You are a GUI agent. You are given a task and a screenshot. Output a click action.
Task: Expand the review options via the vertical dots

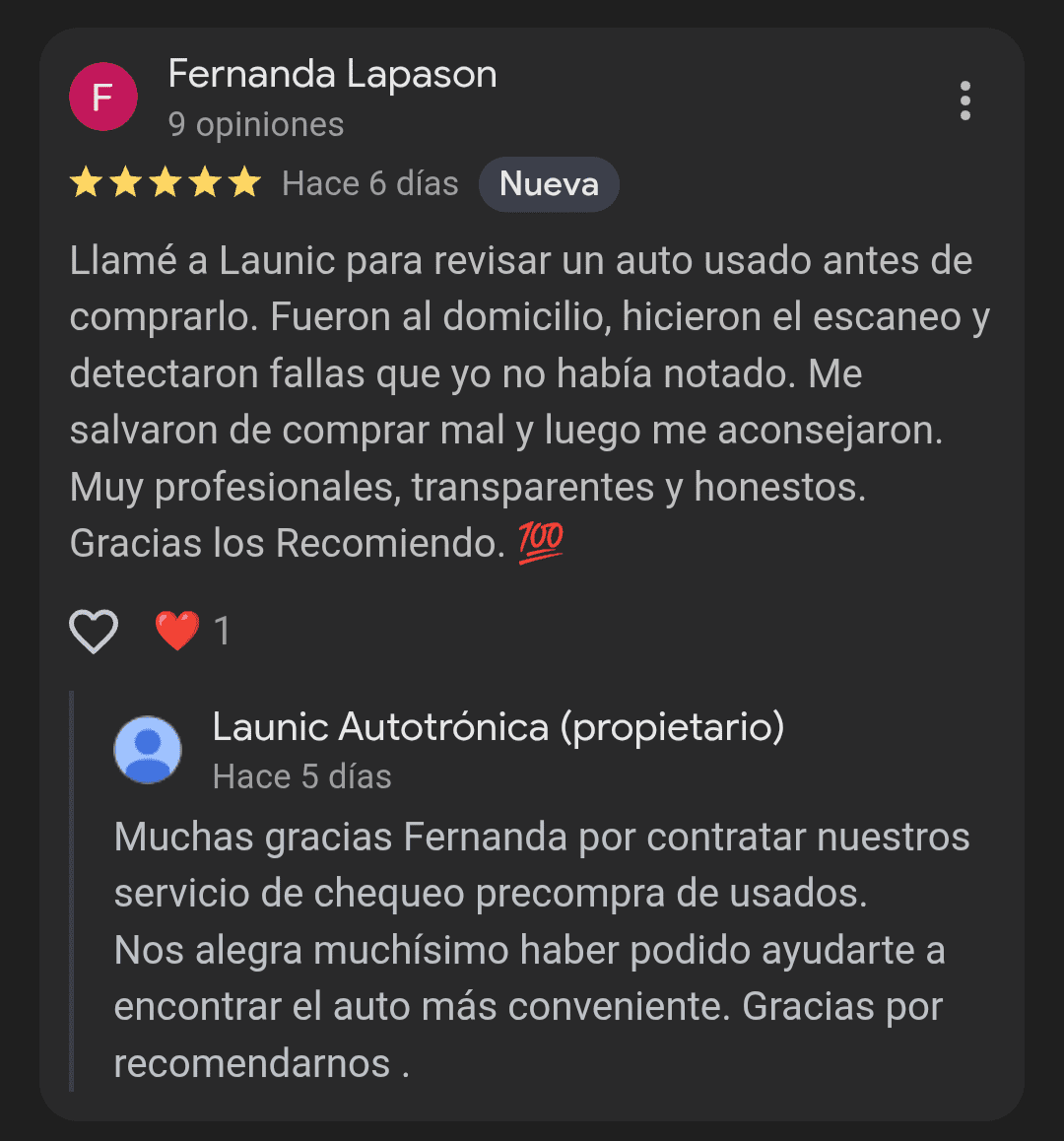click(965, 99)
